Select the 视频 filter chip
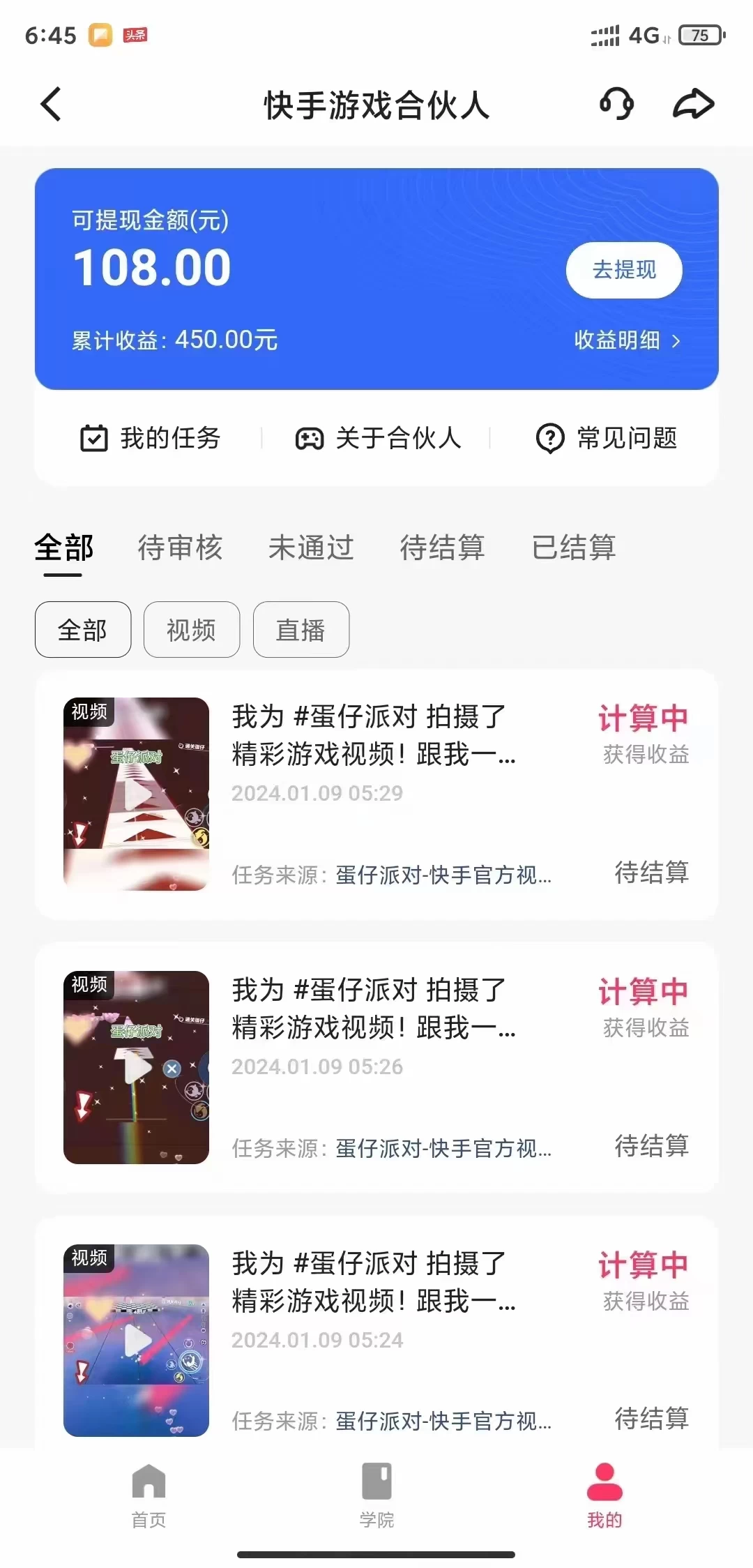Screen dimensions: 753x1568 pos(192,630)
